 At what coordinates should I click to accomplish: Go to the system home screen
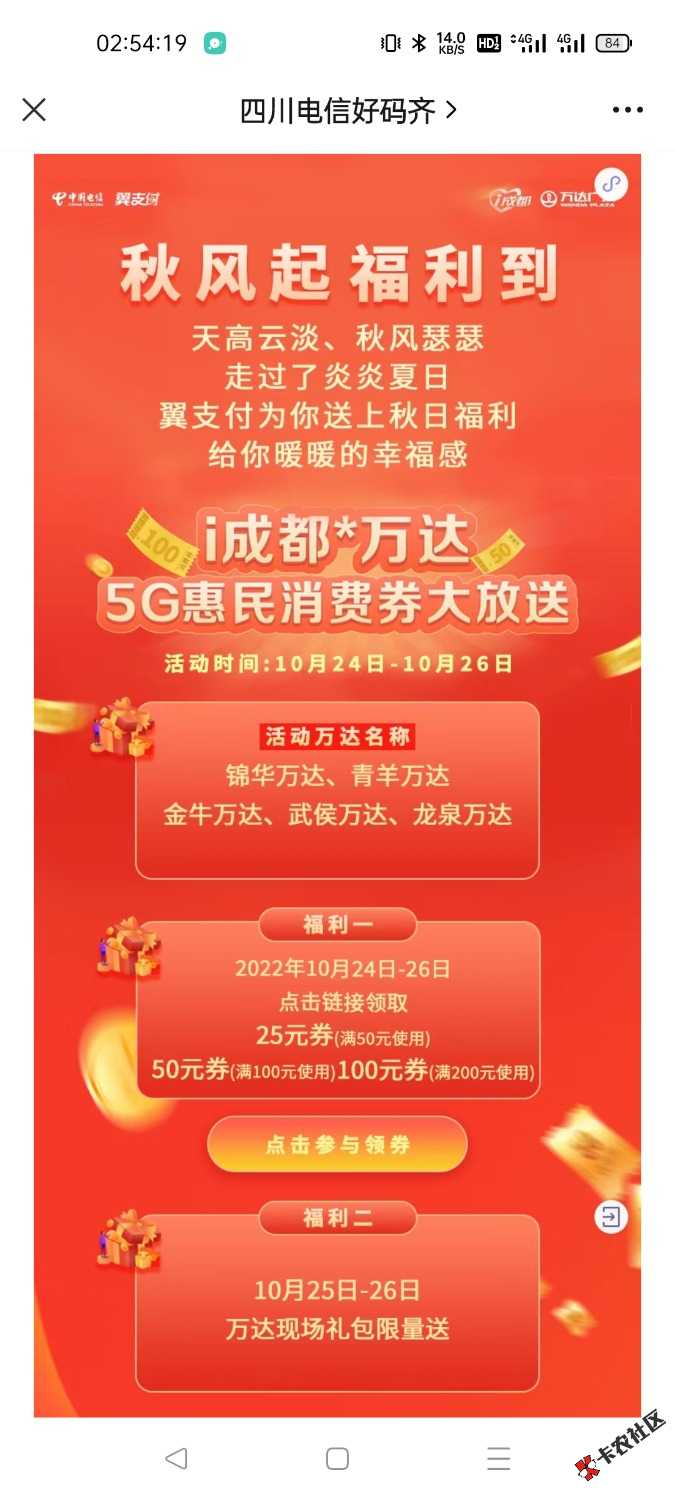point(337,1458)
